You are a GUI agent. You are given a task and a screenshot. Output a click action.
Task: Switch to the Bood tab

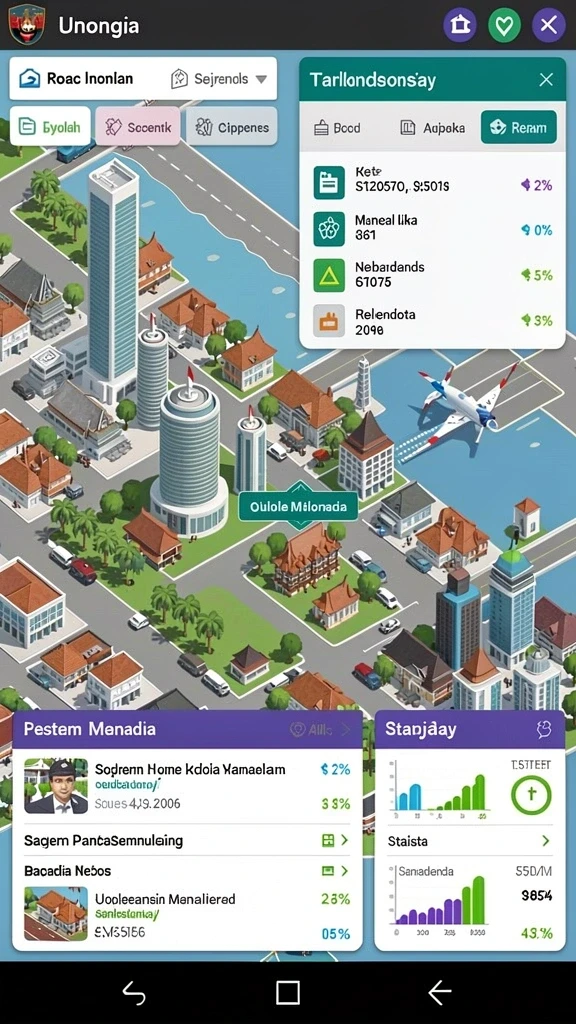[x=337, y=128]
